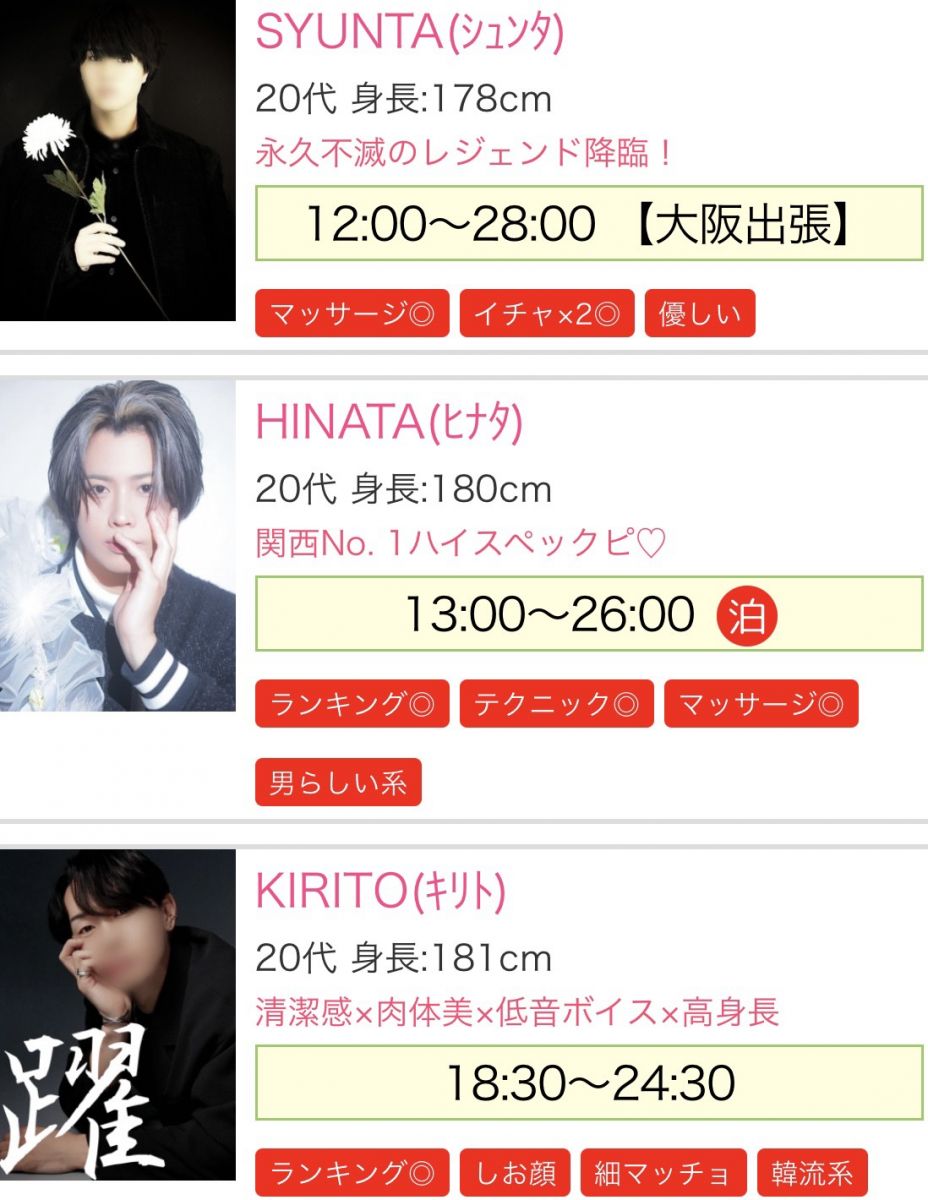Select the 優しい tag

(700, 314)
